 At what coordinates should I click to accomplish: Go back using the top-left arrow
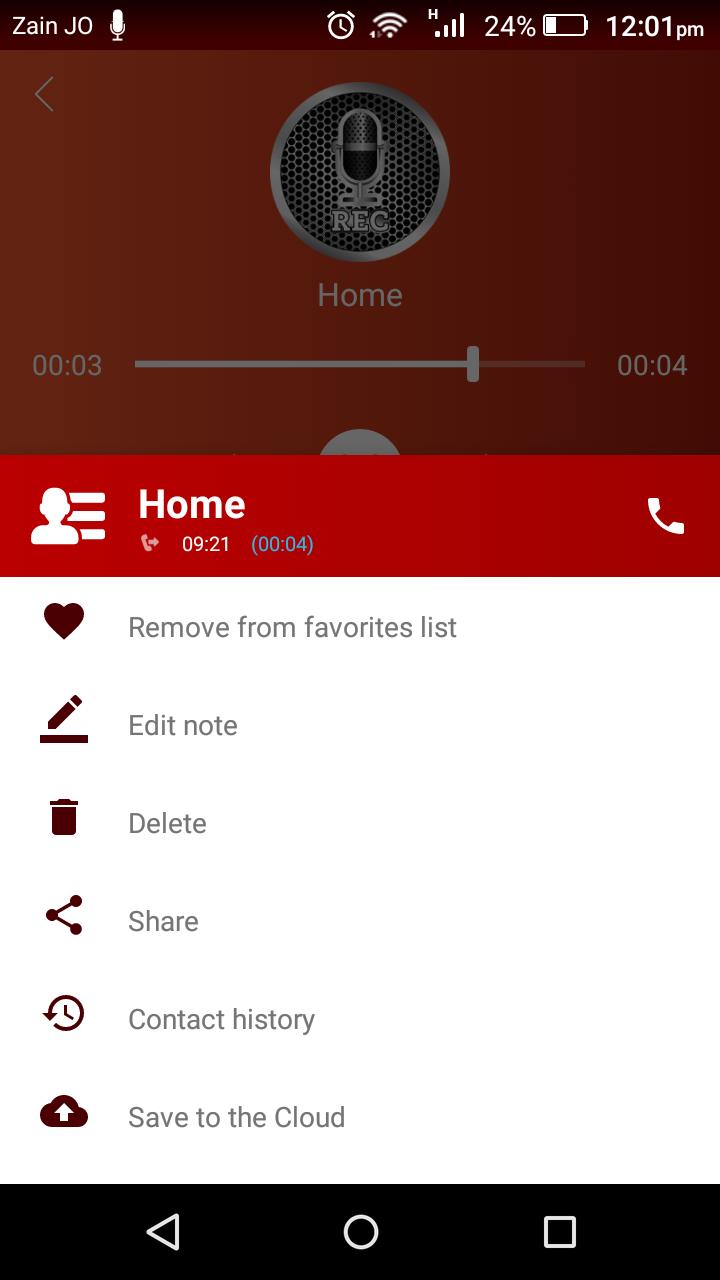click(44, 95)
